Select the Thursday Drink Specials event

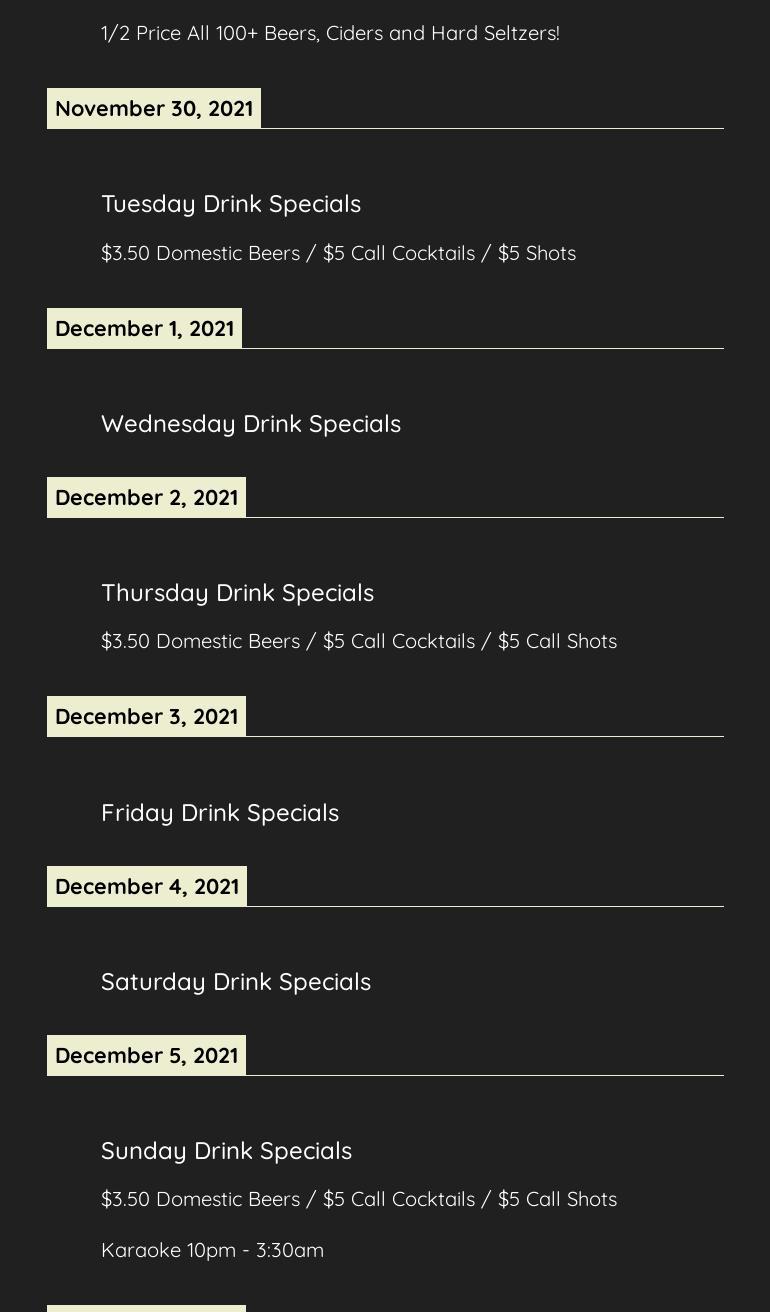(x=237, y=593)
